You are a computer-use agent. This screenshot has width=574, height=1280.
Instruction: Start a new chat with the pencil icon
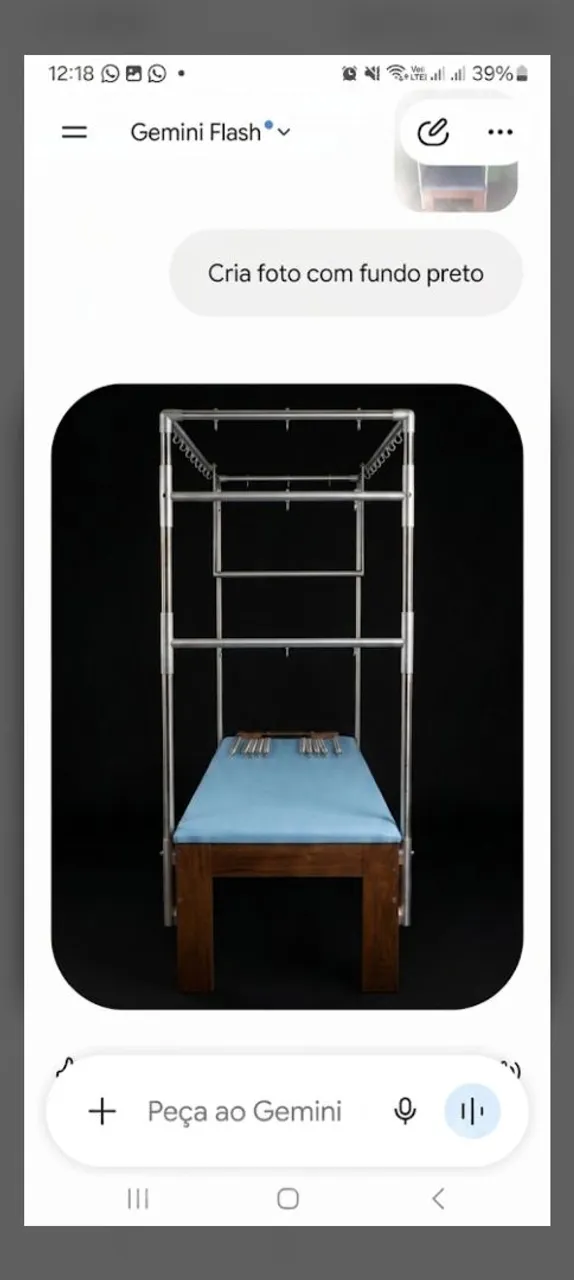(433, 132)
